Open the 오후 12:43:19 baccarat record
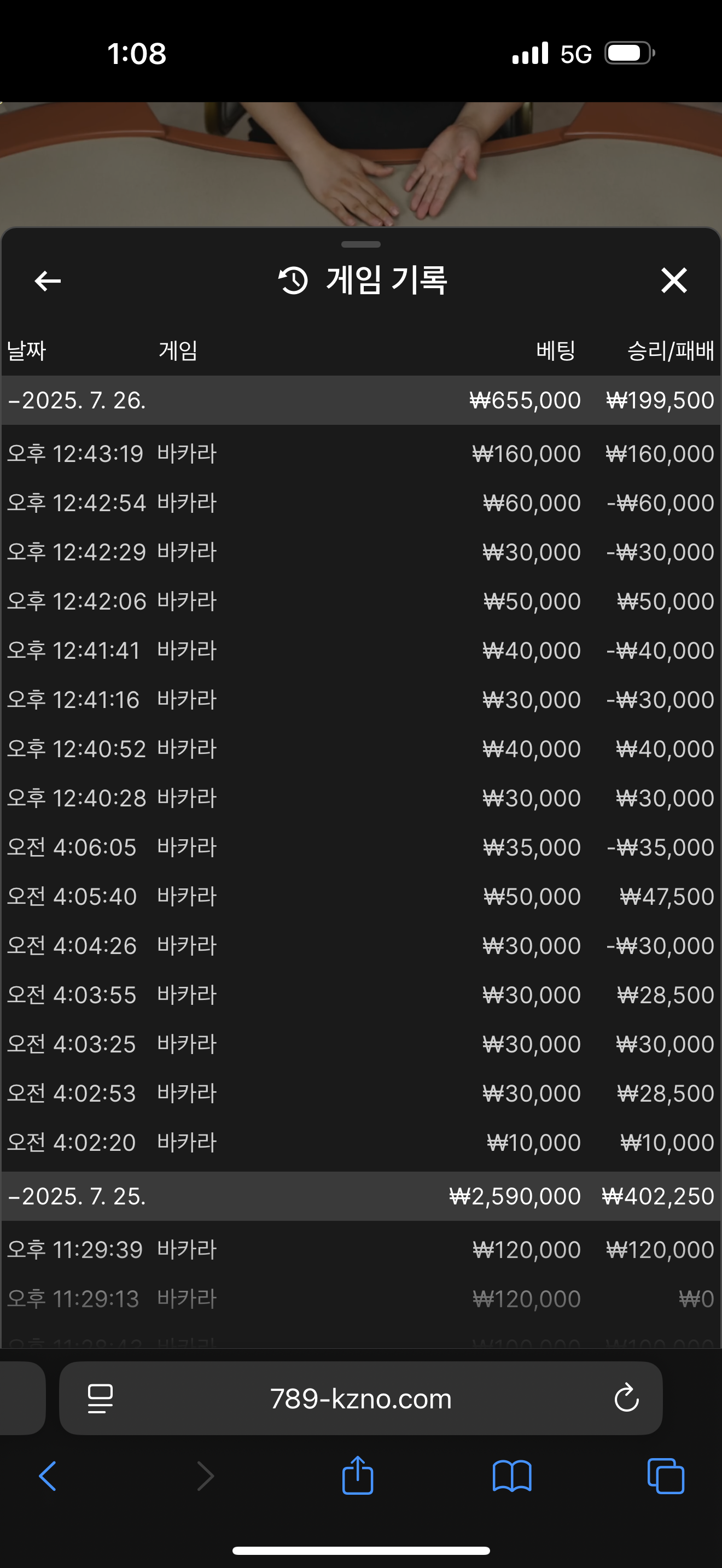The width and height of the screenshot is (722, 1568). point(361,453)
